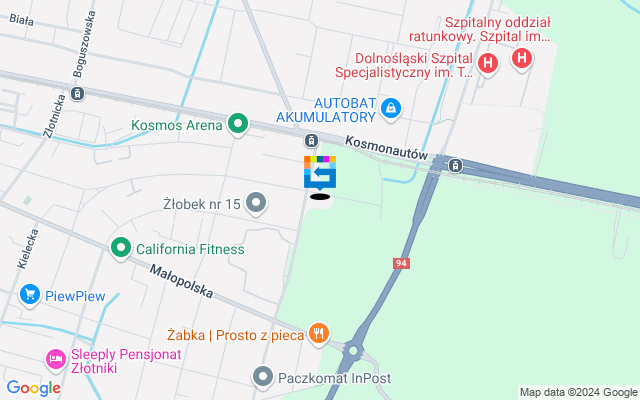
Task: Tap the colorful arrow location marker
Action: (x=320, y=173)
